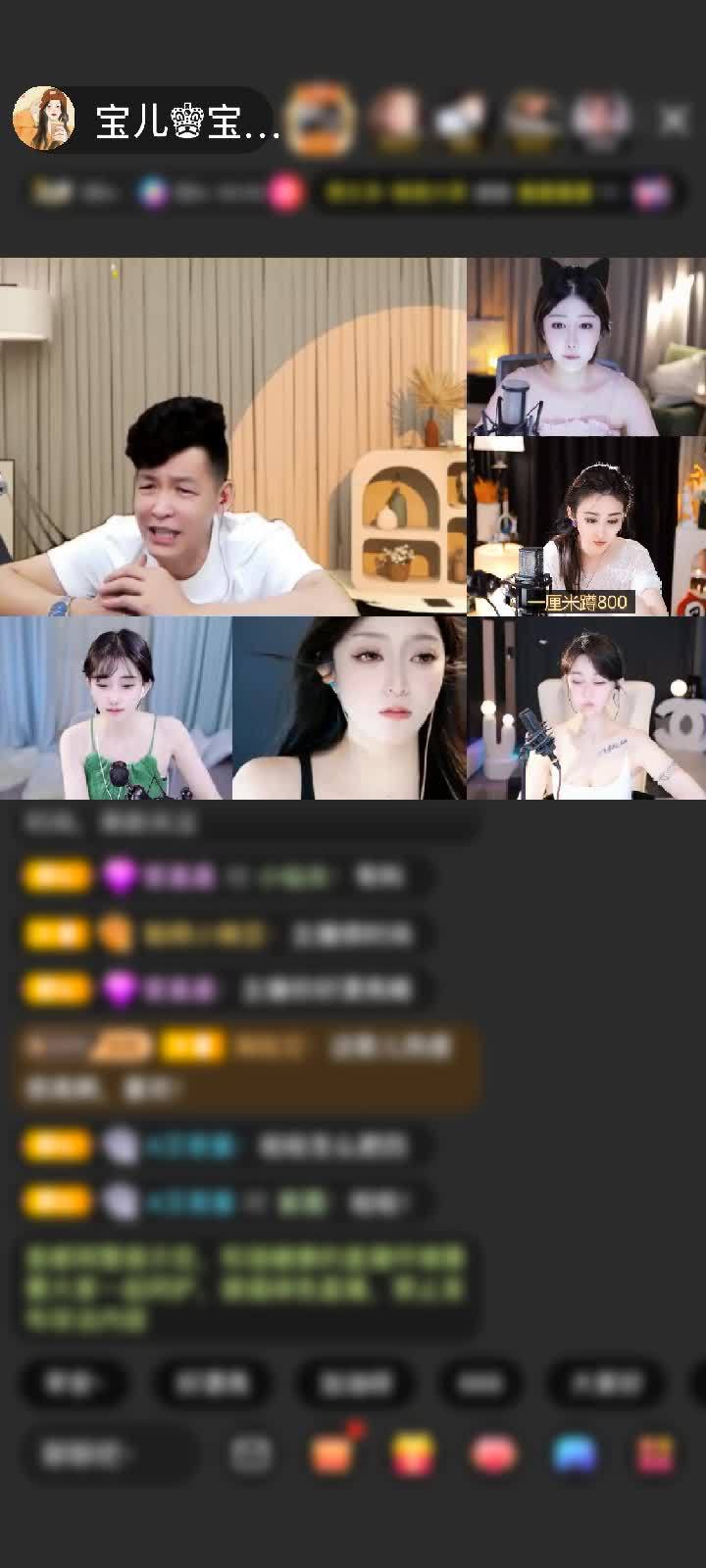The height and width of the screenshot is (1568, 706).
Task: Send the first quick reply chip
Action: [72, 1383]
